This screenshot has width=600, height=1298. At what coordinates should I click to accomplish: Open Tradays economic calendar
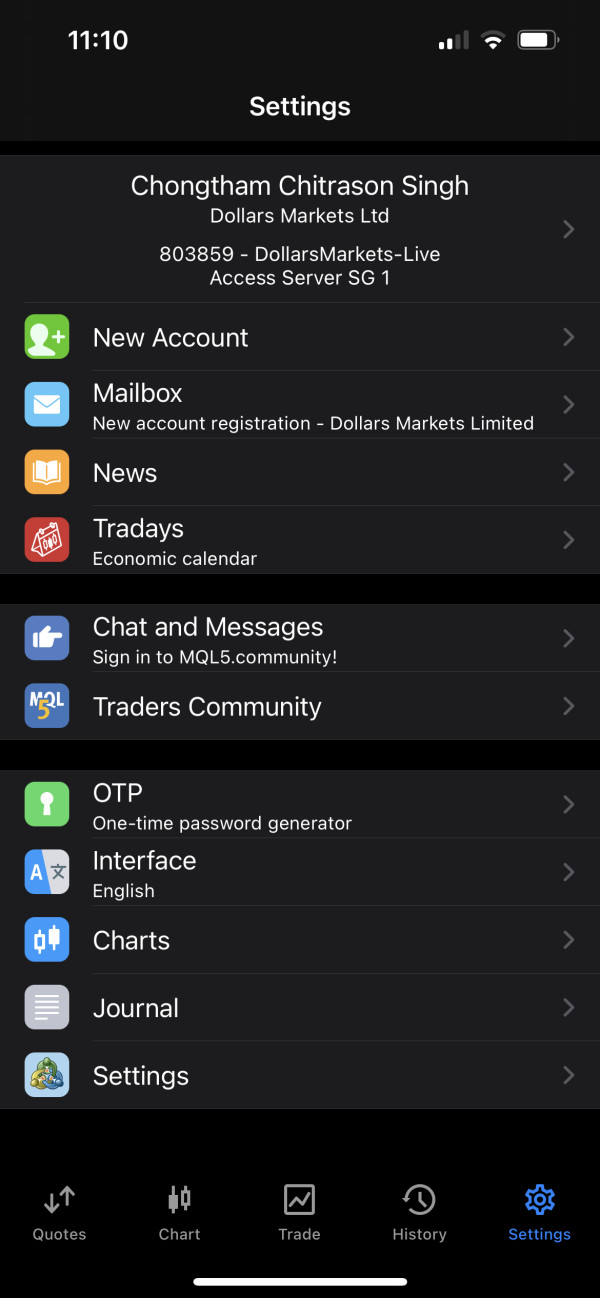point(300,540)
